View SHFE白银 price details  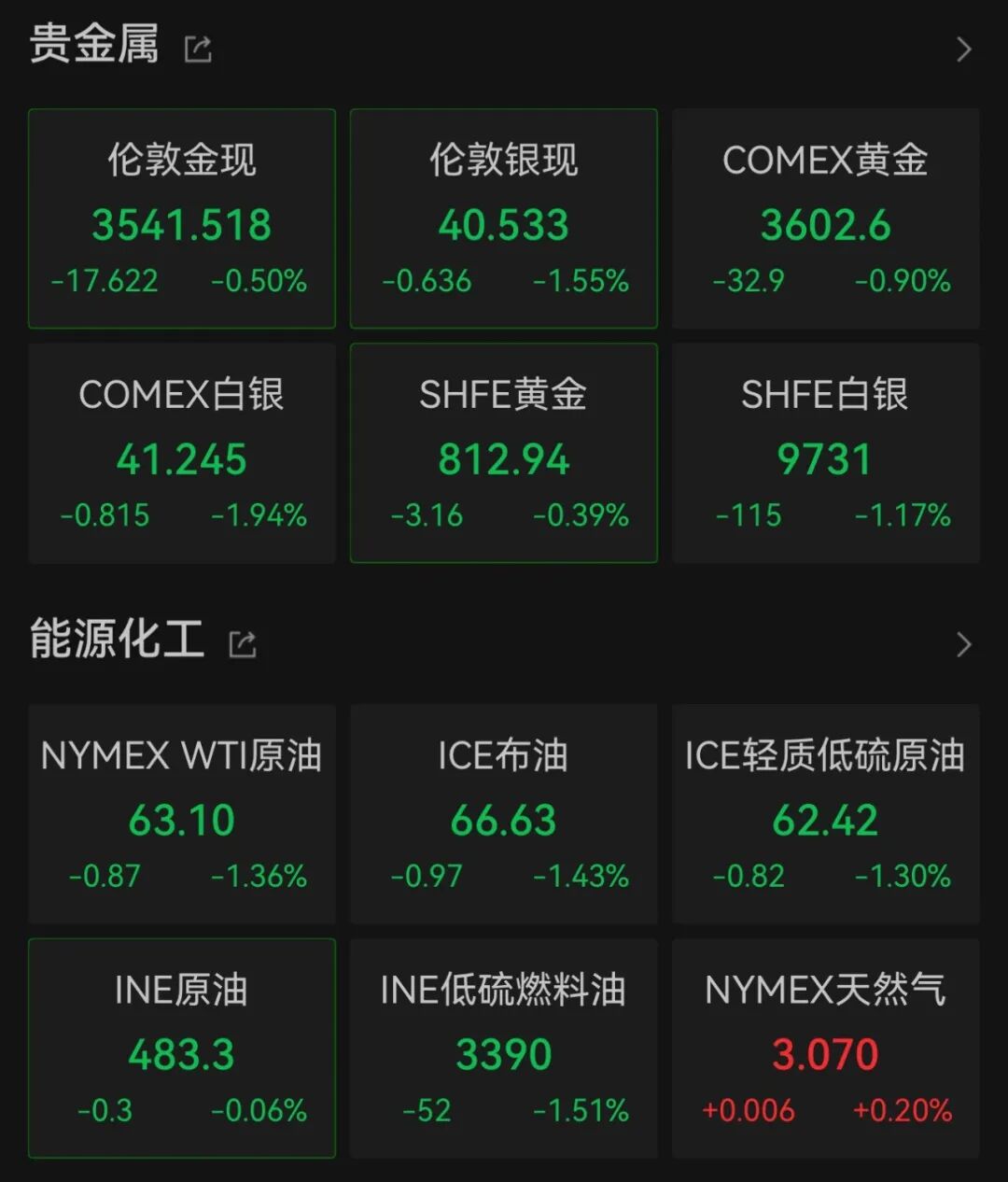(x=826, y=453)
